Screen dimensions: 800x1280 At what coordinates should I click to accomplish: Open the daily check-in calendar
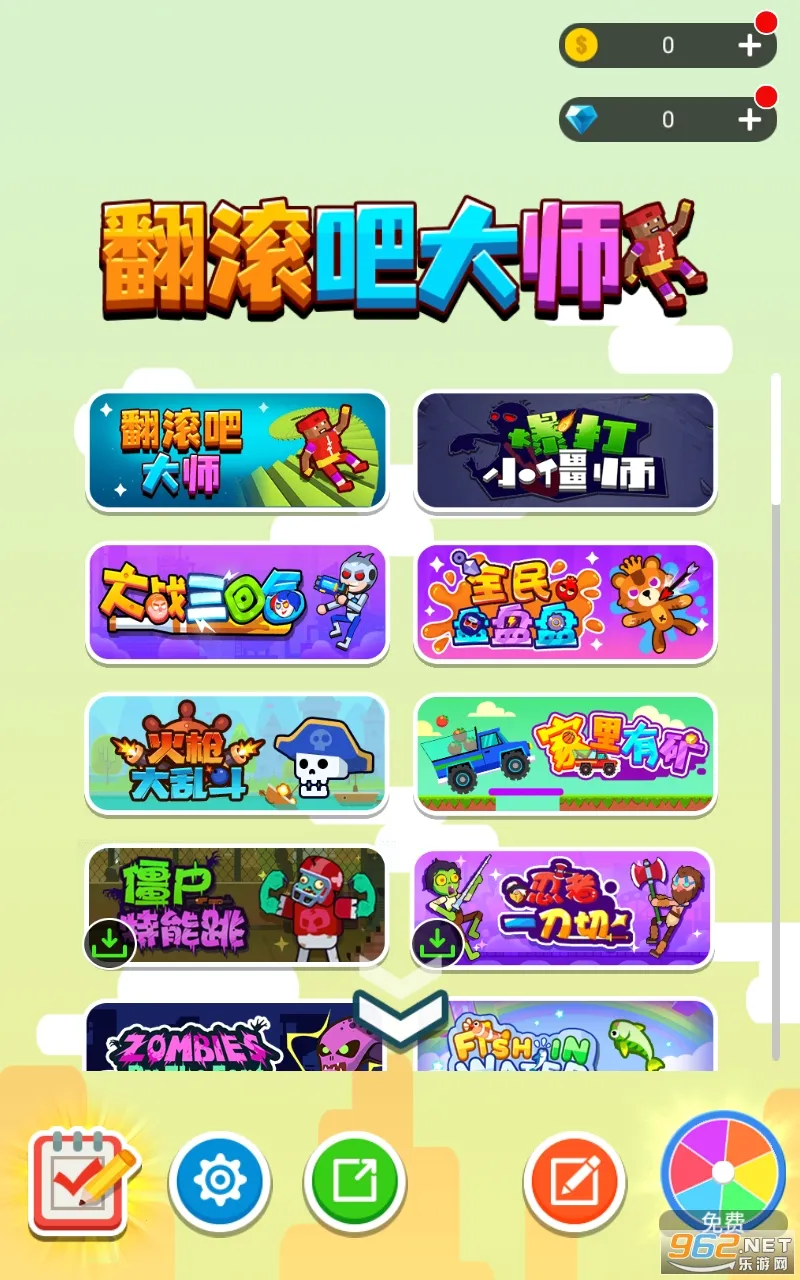pyautogui.click(x=82, y=1182)
